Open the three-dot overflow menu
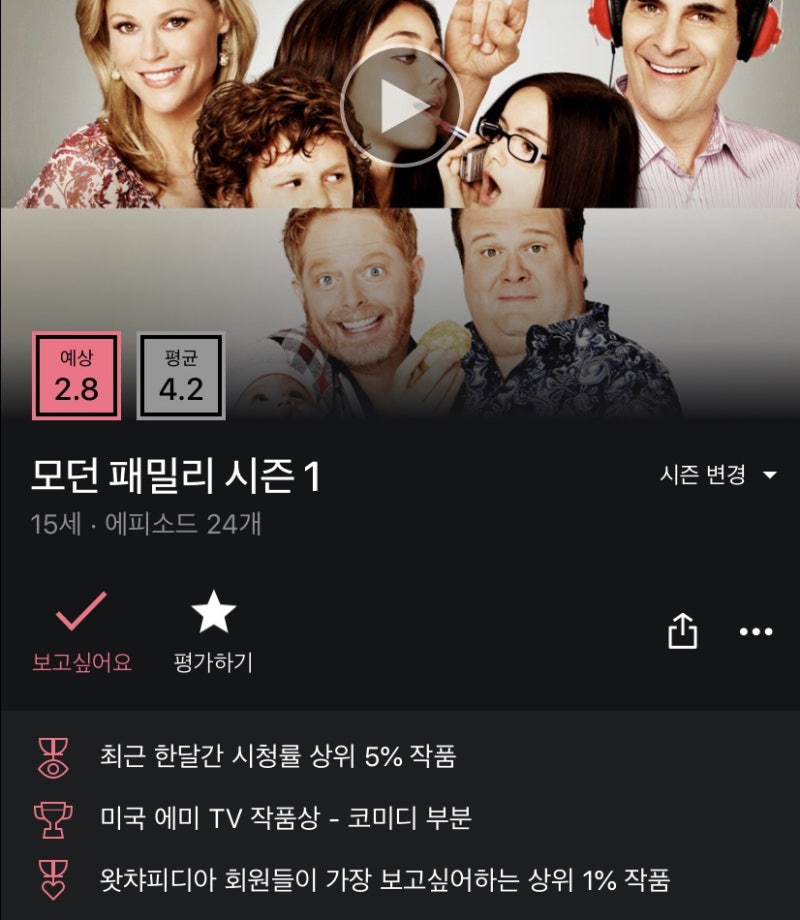The width and height of the screenshot is (800, 920). (755, 632)
